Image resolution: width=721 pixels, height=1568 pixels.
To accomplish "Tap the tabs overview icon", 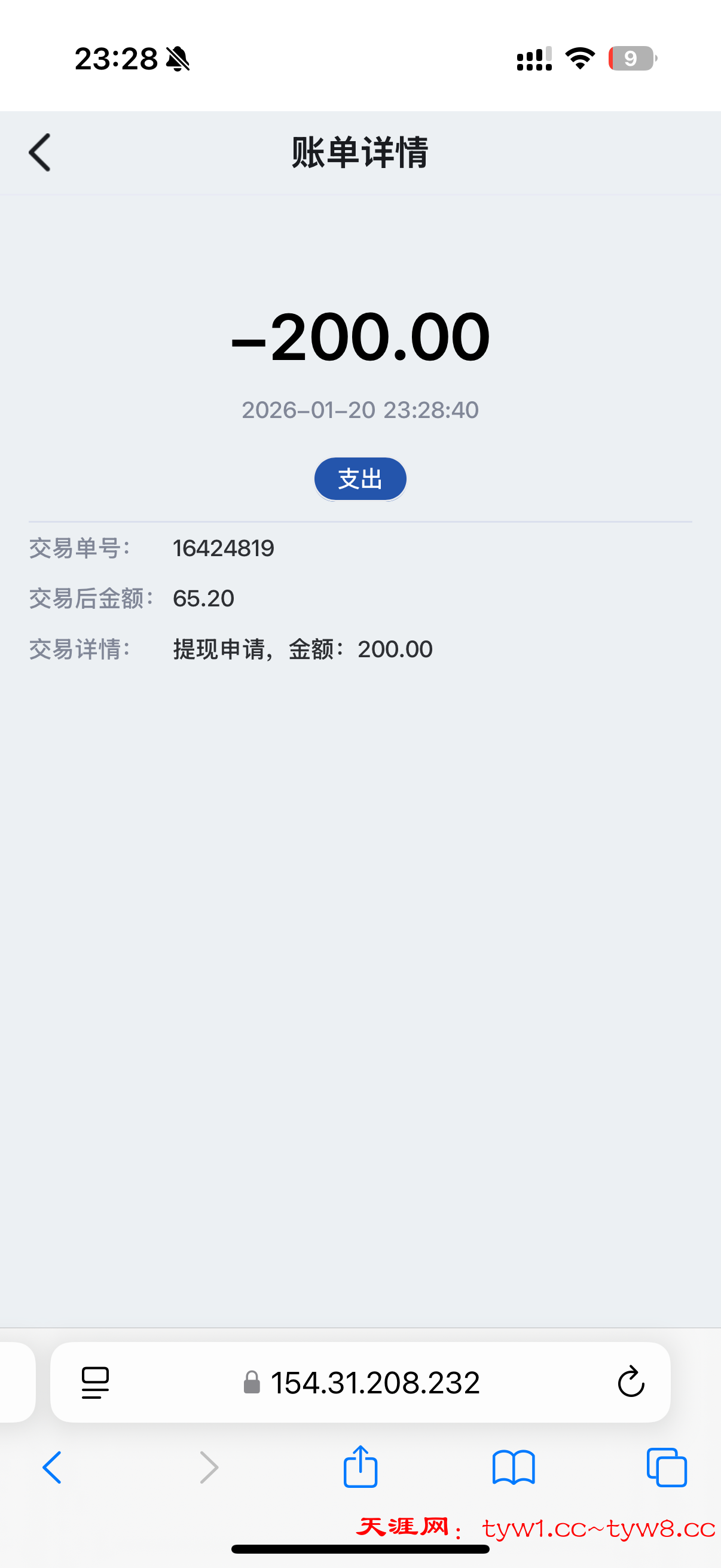I will click(x=667, y=1467).
